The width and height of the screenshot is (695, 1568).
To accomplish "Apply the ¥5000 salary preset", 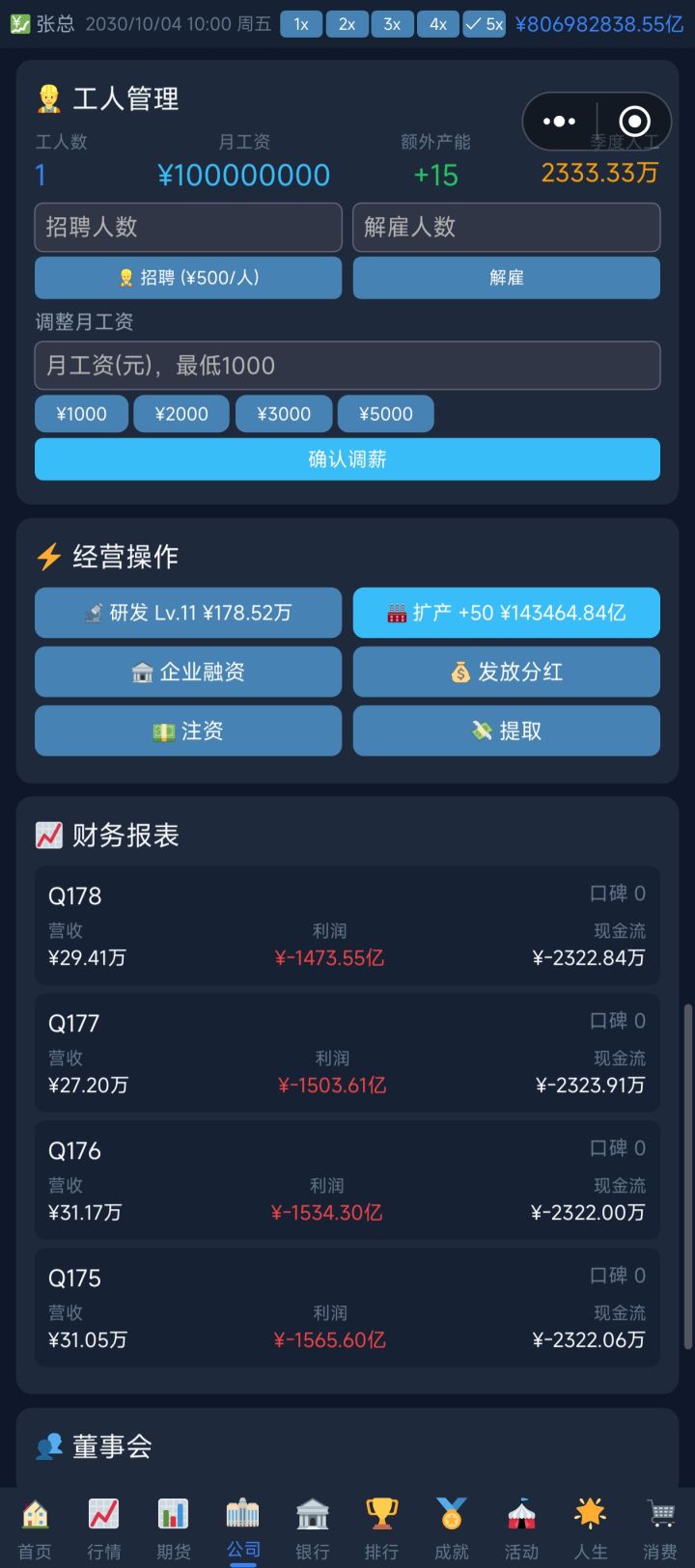I will pos(385,413).
